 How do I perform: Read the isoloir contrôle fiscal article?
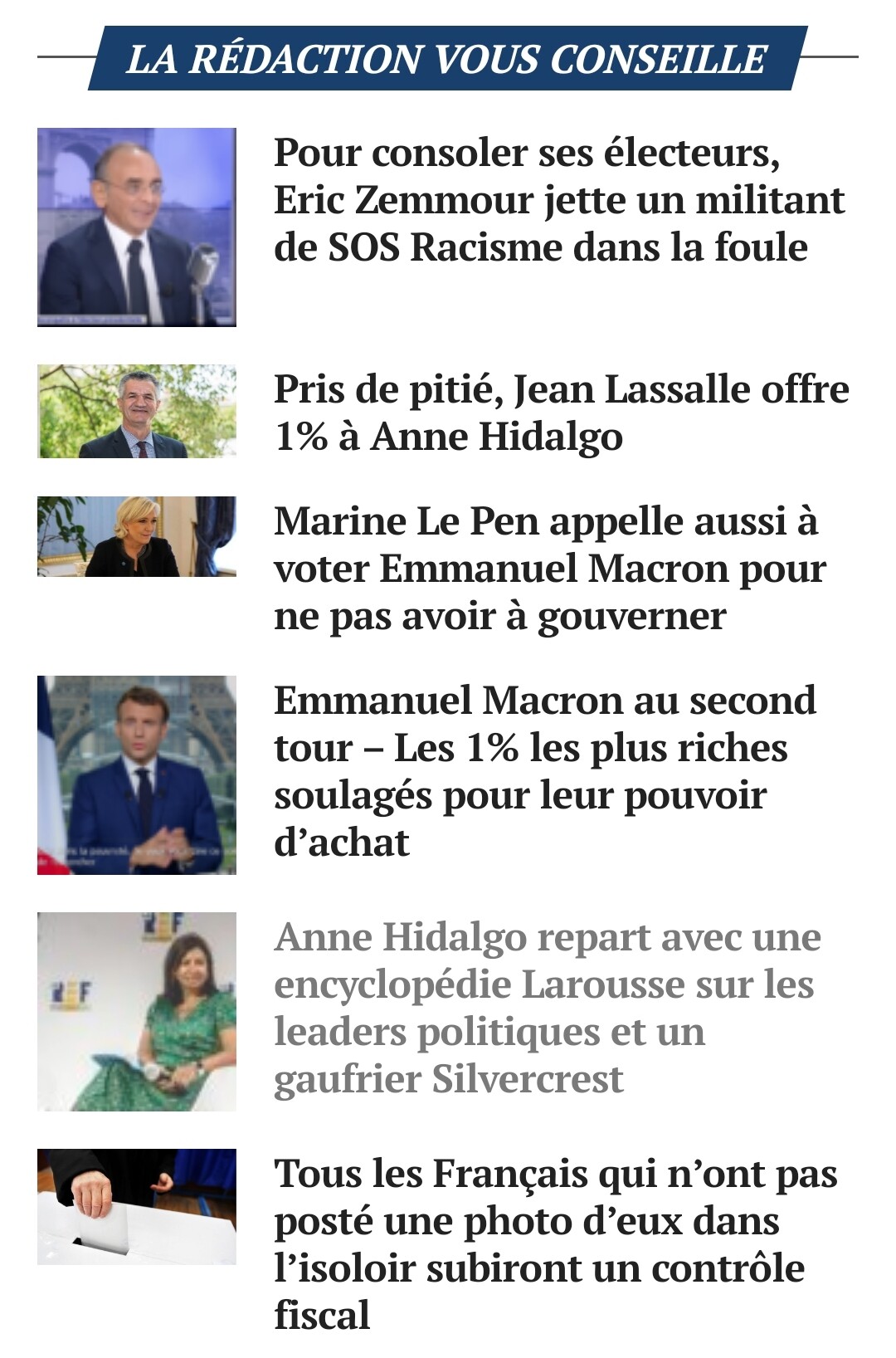pyautogui.click(x=555, y=1244)
